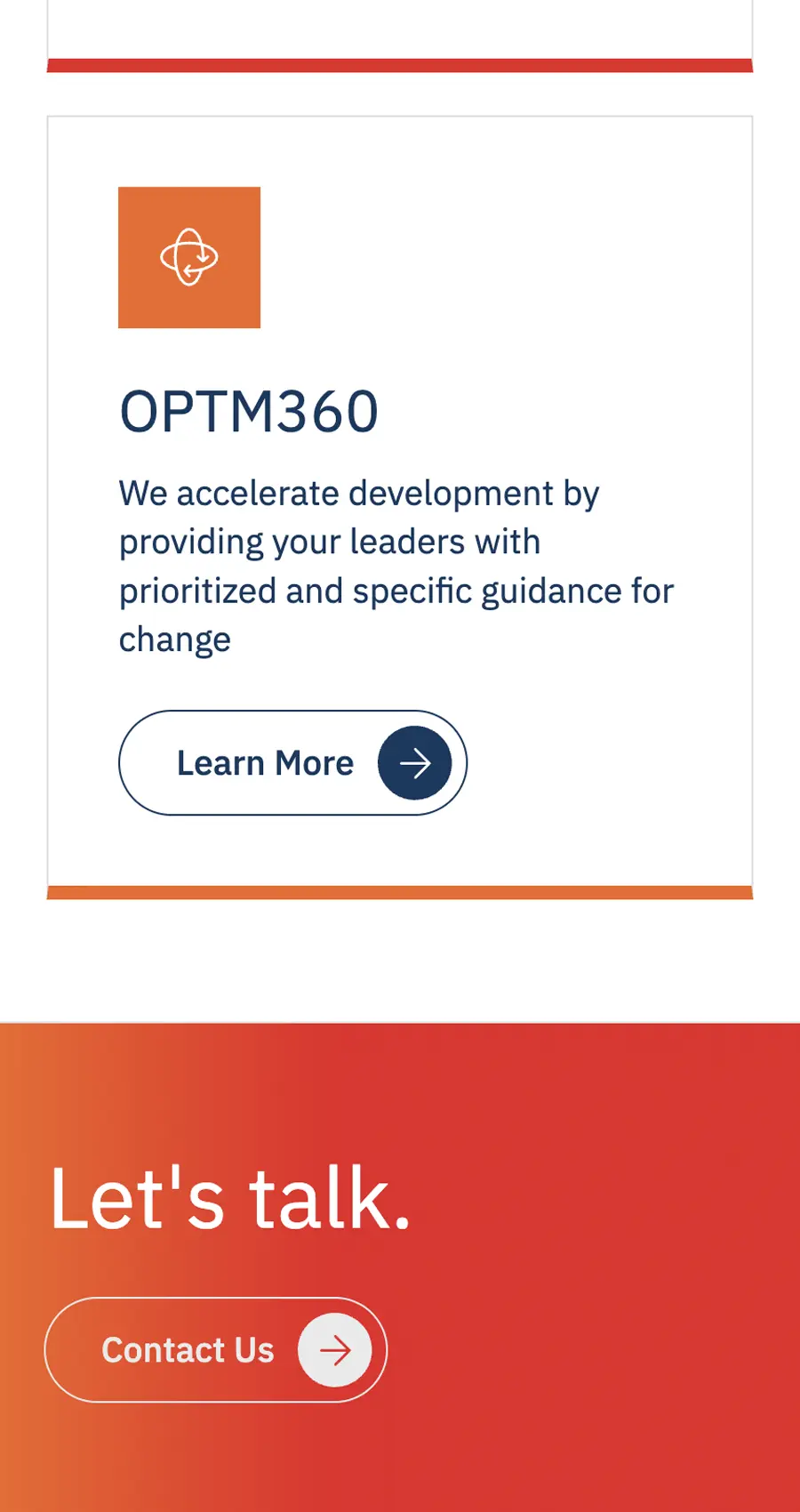Open the OPTM360 heading link
800x1512 pixels.
(250, 410)
